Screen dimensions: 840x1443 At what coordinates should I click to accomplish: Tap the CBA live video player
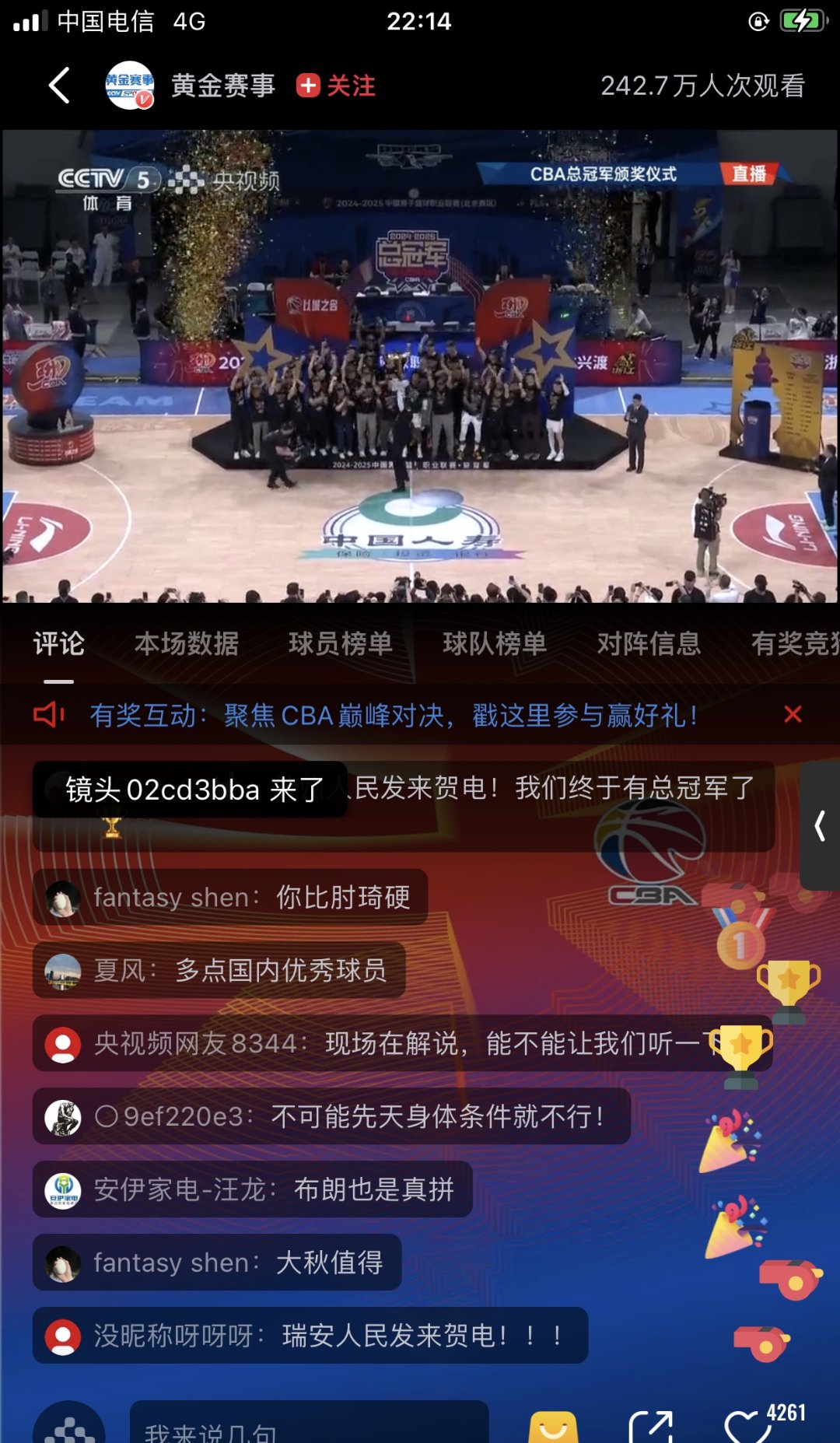pos(420,366)
